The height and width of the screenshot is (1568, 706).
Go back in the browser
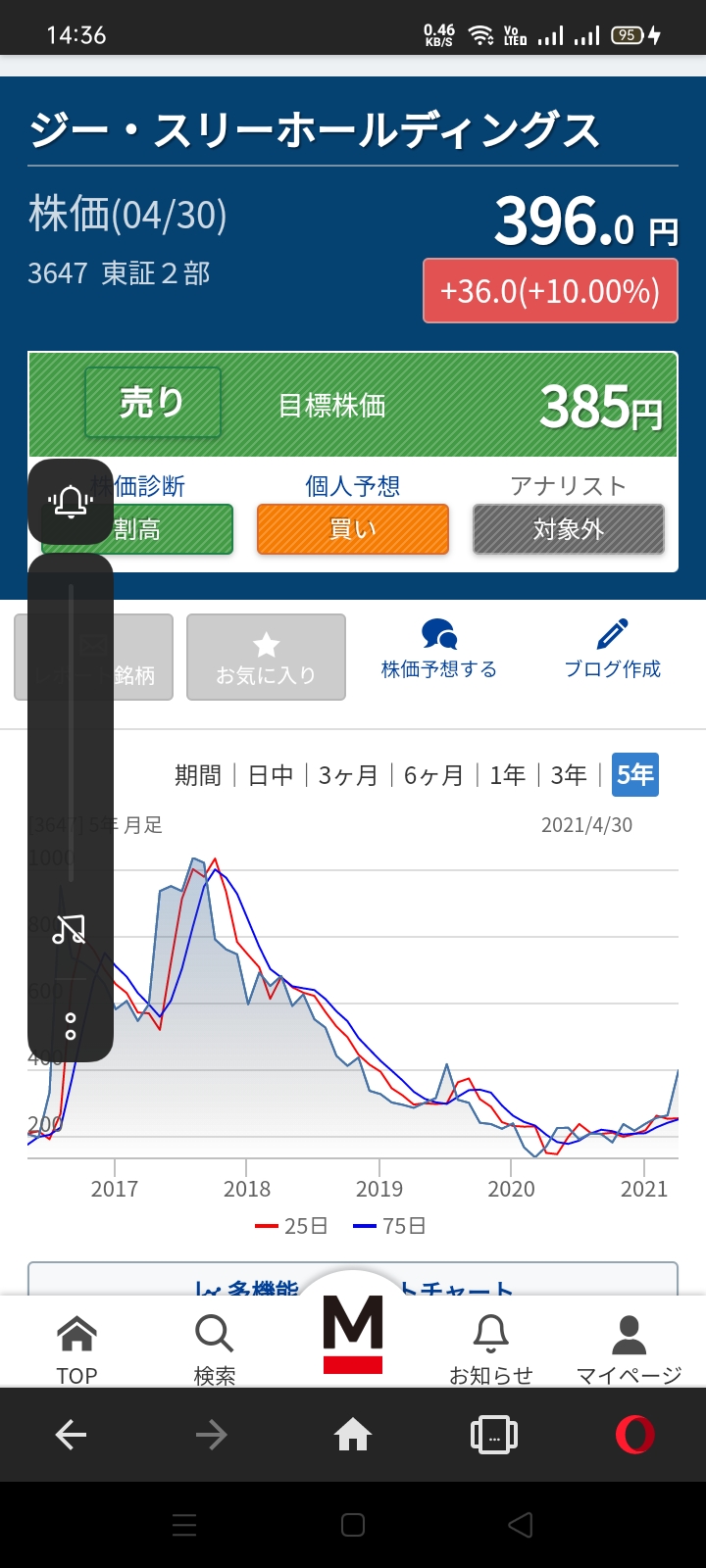click(71, 1435)
